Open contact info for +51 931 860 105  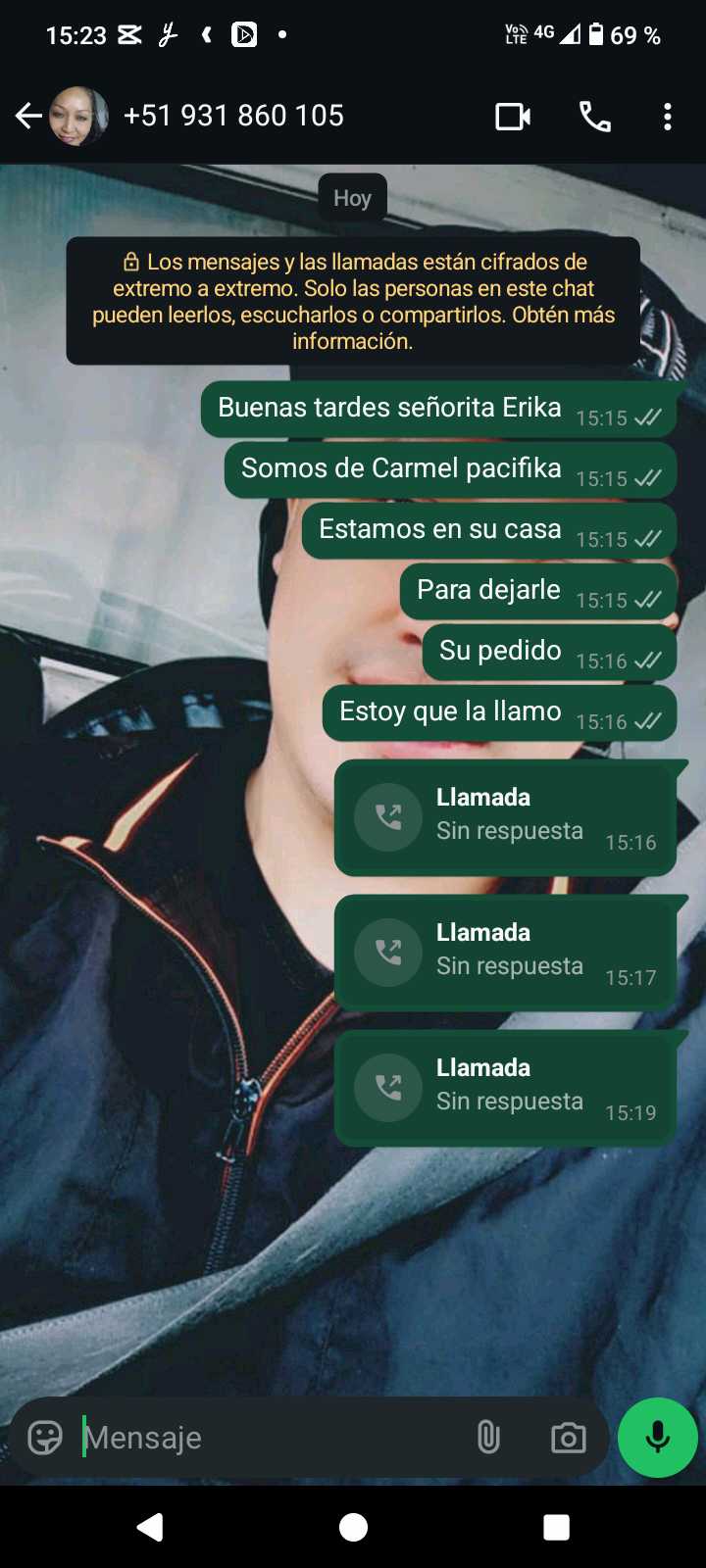click(233, 117)
